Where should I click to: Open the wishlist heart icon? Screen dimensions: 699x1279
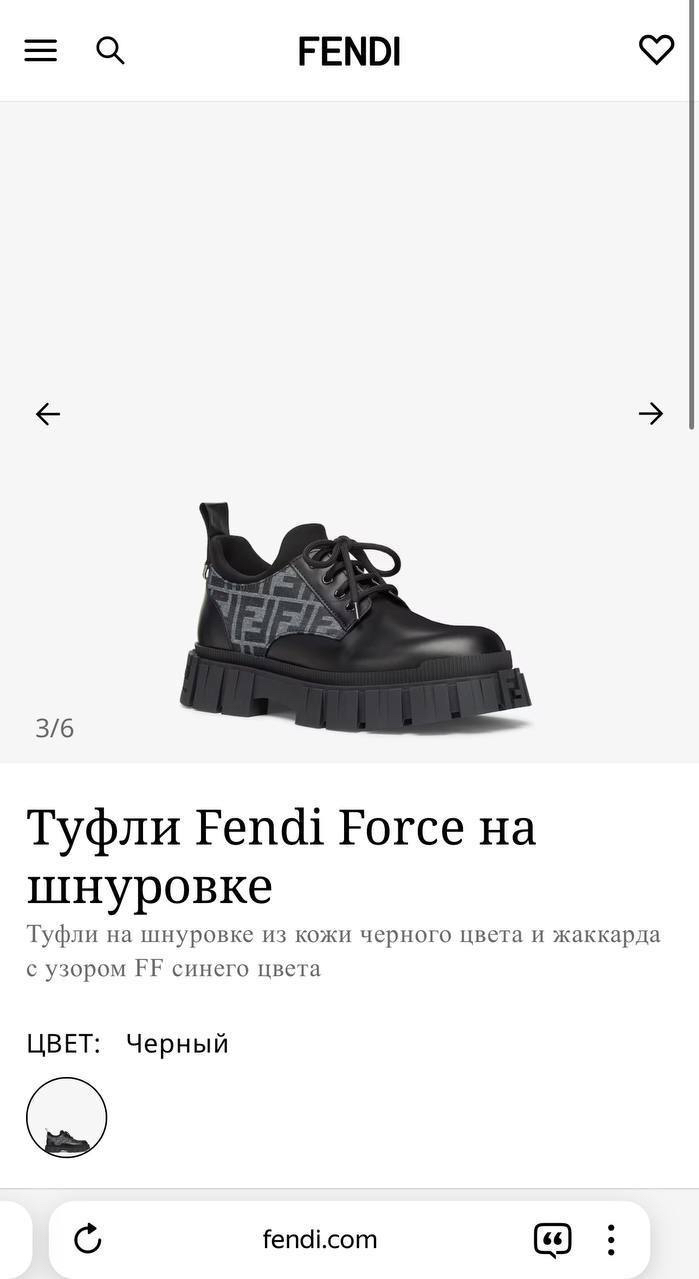click(656, 50)
